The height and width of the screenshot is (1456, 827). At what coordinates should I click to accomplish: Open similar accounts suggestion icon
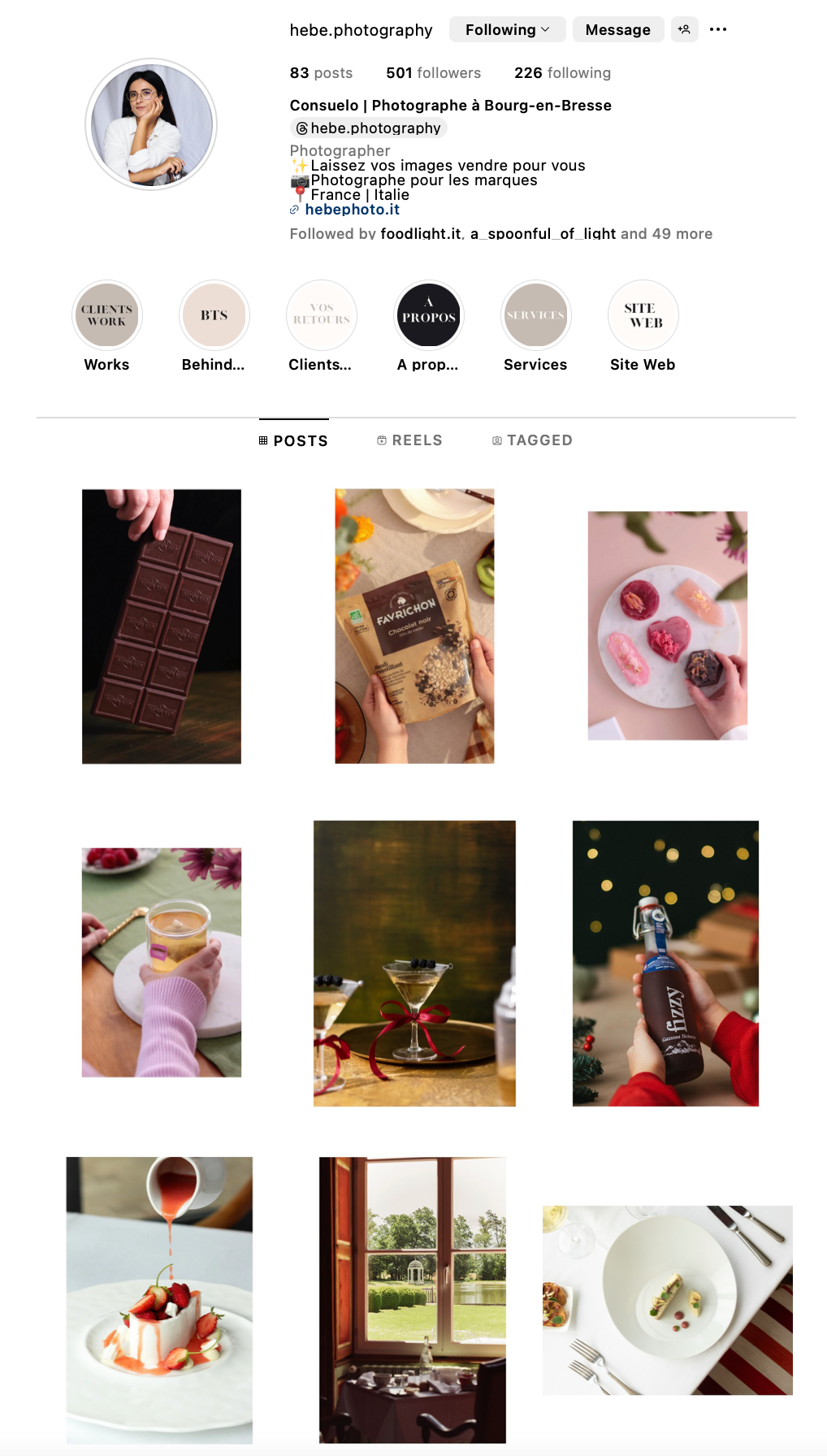(x=684, y=30)
